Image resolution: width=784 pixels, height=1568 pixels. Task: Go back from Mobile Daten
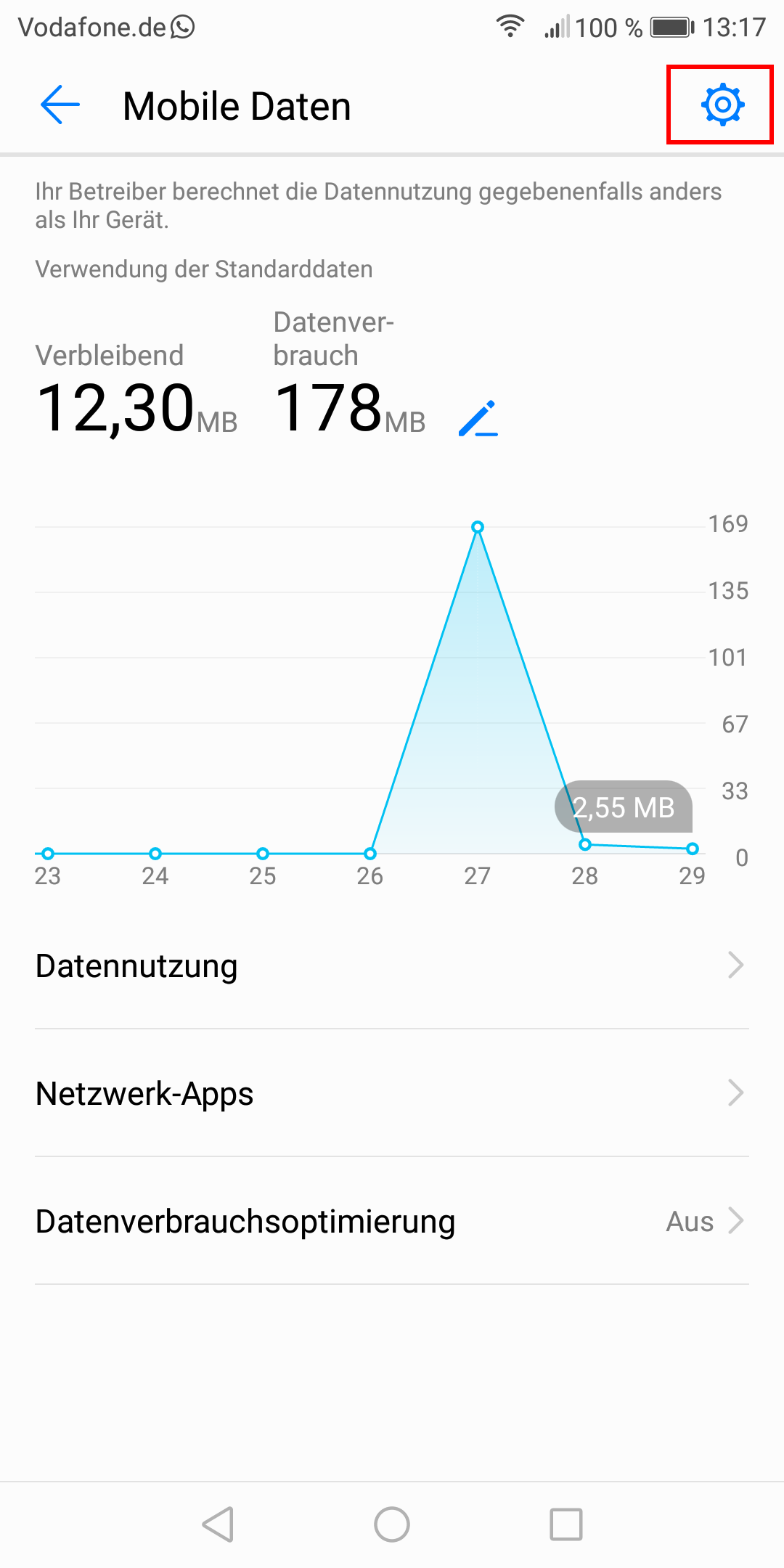click(x=60, y=105)
